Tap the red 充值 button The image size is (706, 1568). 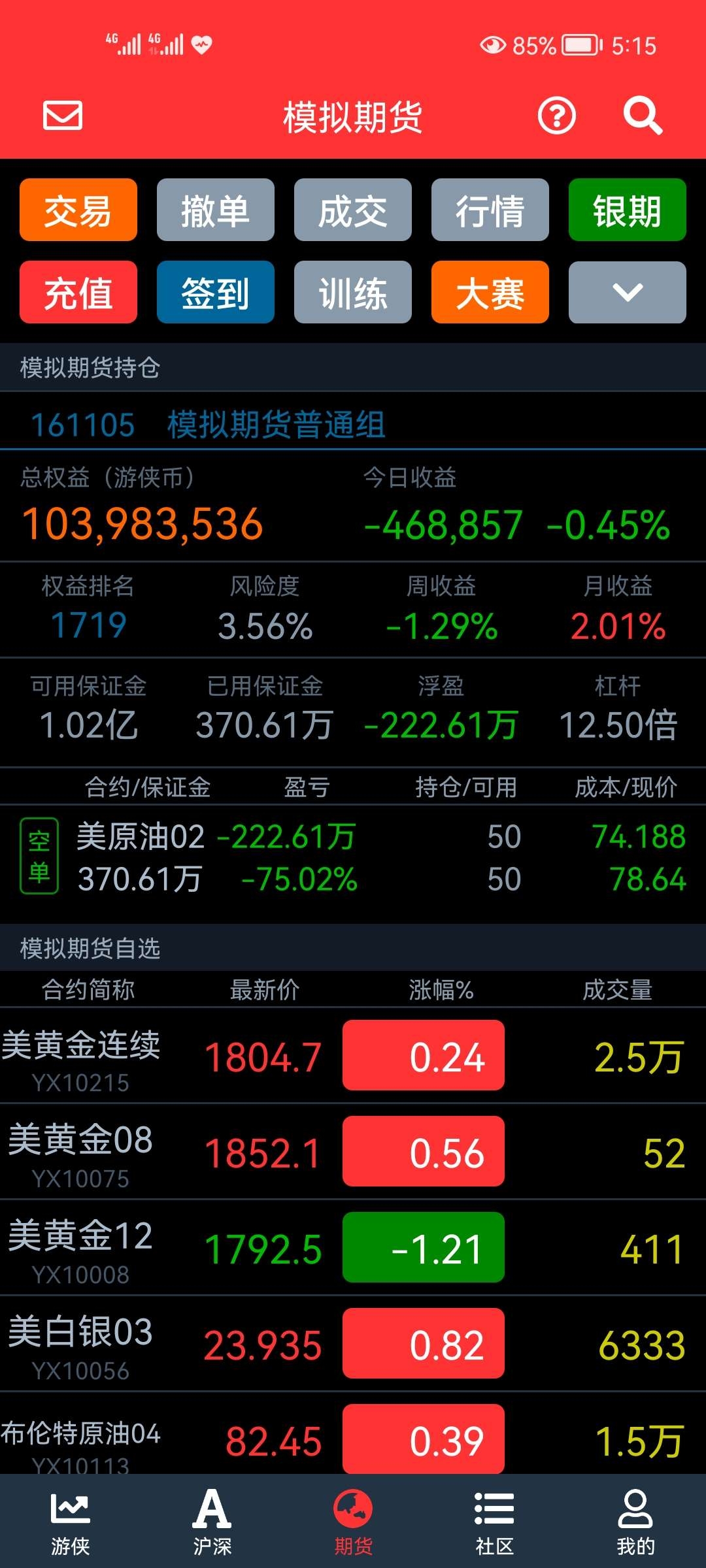click(x=78, y=292)
